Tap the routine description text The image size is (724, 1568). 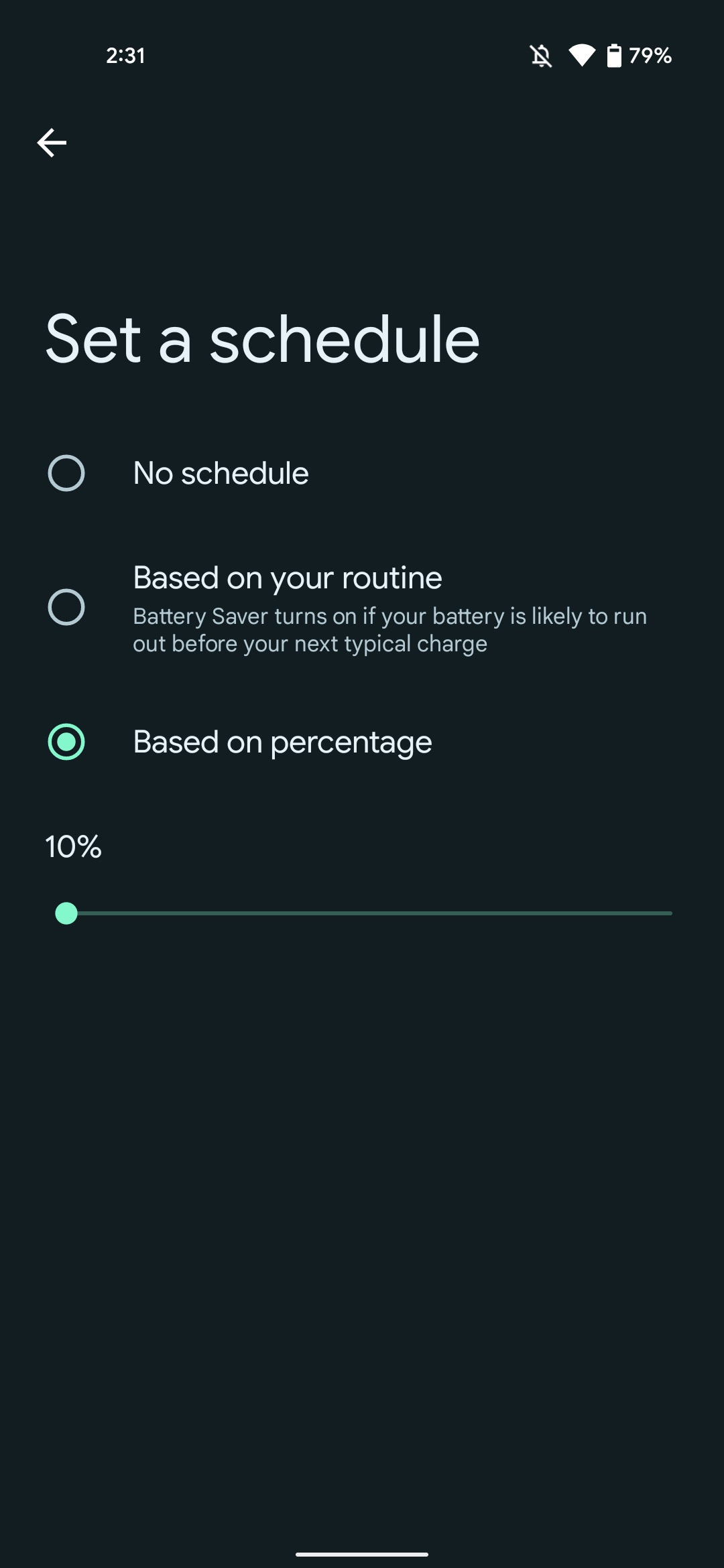point(389,629)
